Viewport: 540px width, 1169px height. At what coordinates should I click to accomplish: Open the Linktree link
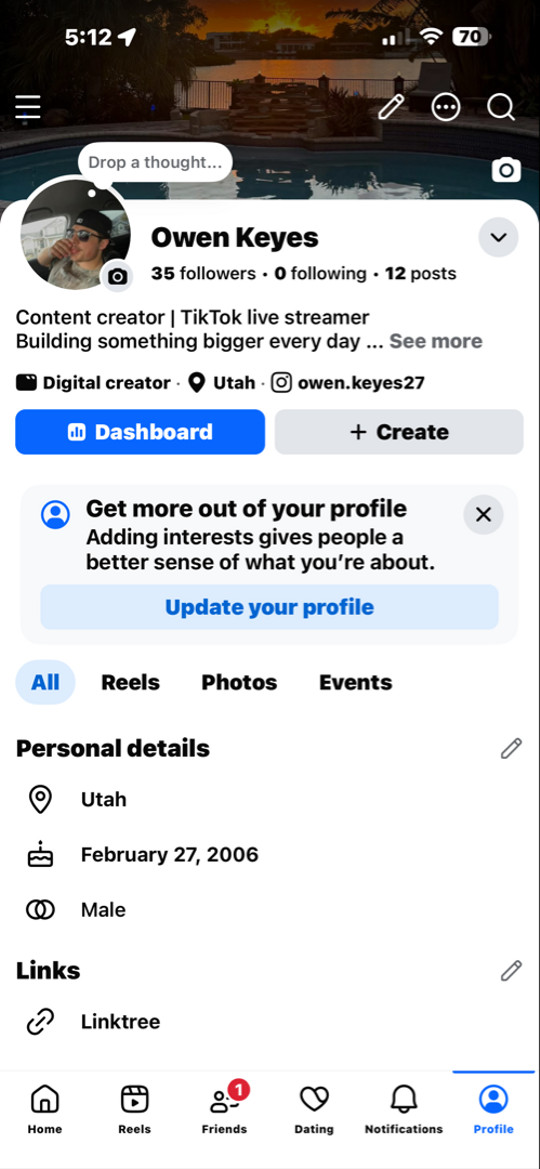click(x=120, y=1021)
